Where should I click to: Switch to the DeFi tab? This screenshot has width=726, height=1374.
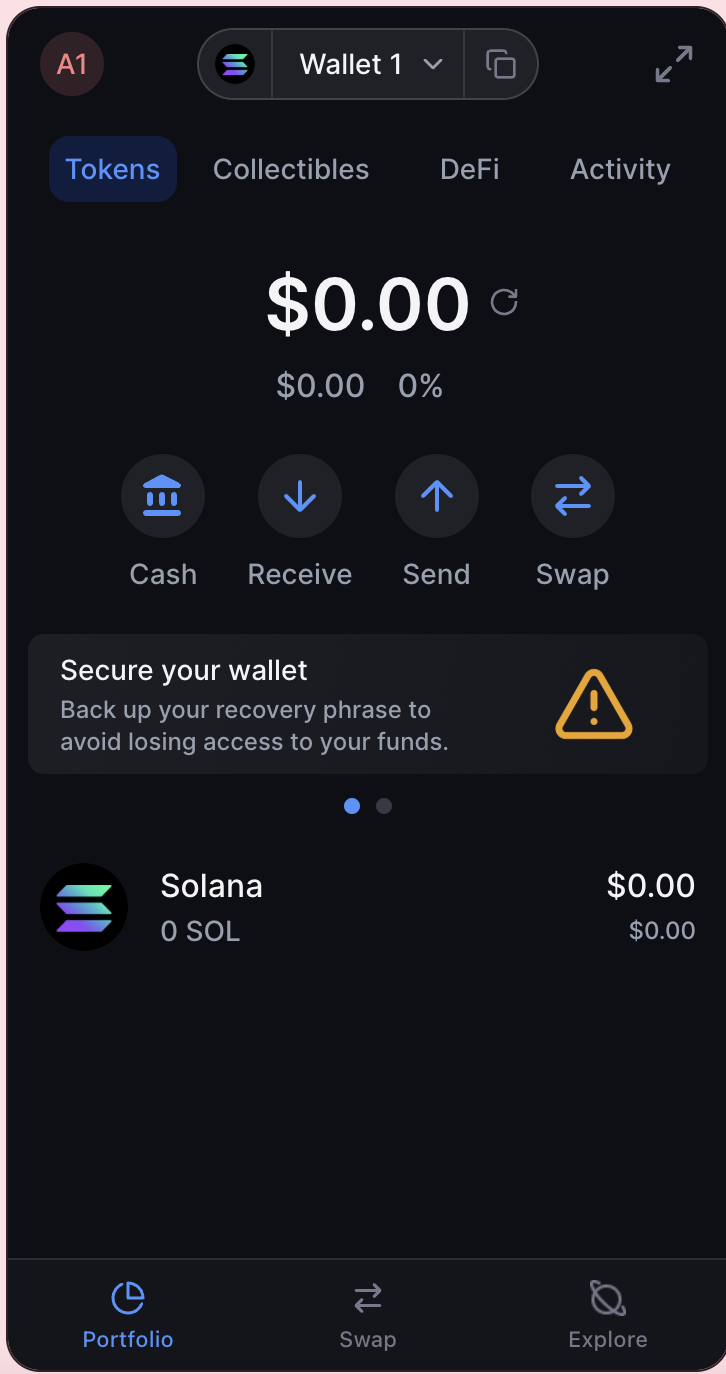click(470, 169)
